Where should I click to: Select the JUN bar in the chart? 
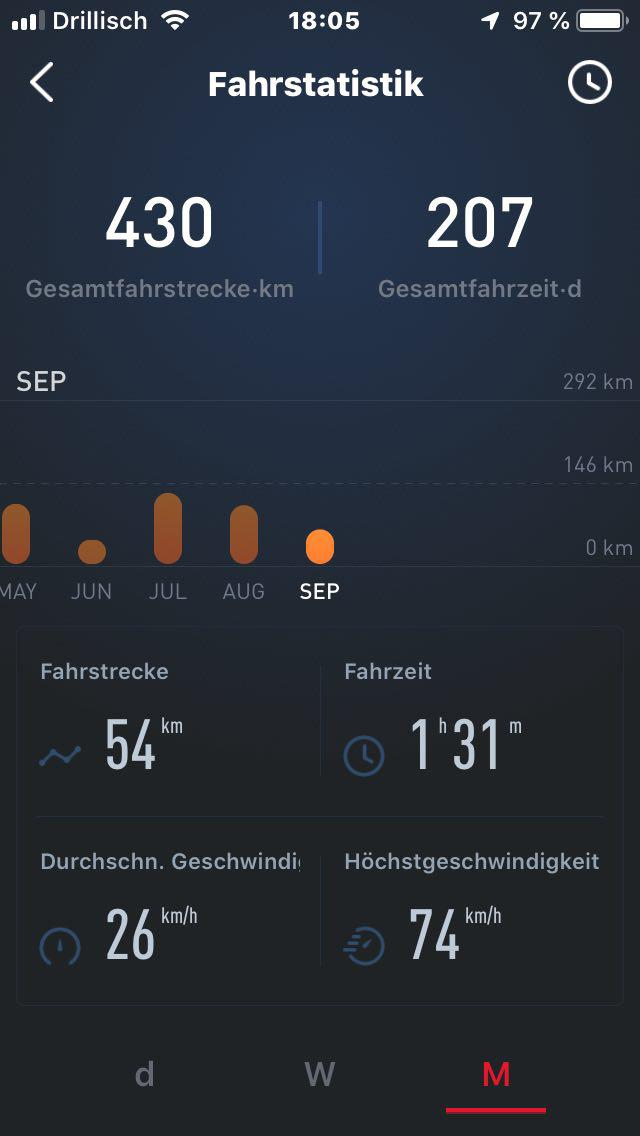pos(92,552)
